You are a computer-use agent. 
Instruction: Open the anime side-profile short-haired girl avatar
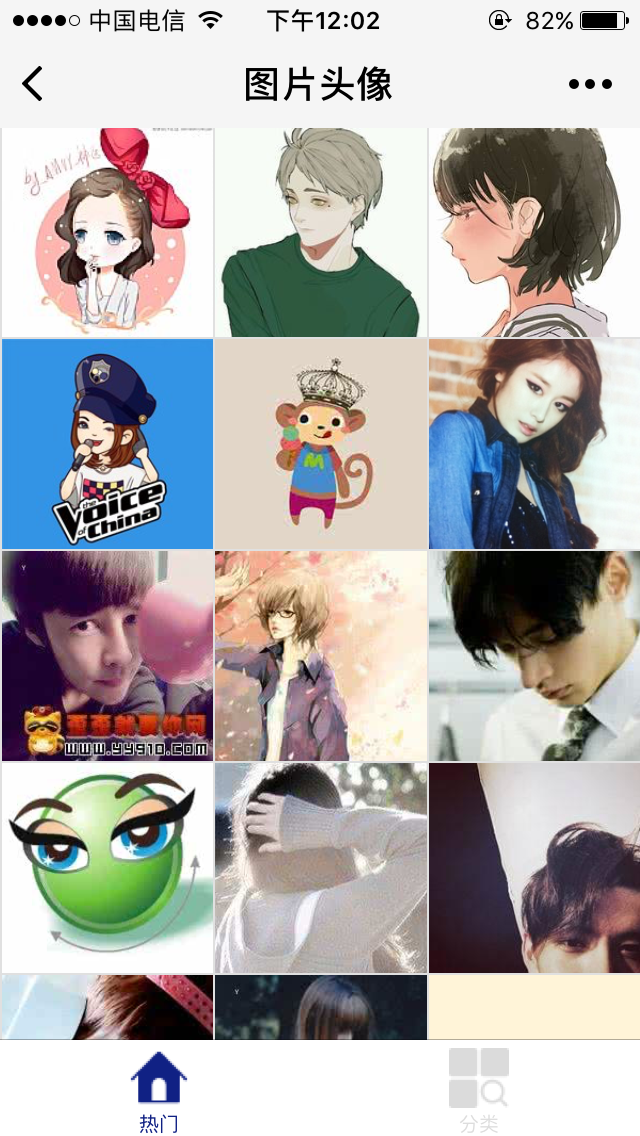point(534,232)
